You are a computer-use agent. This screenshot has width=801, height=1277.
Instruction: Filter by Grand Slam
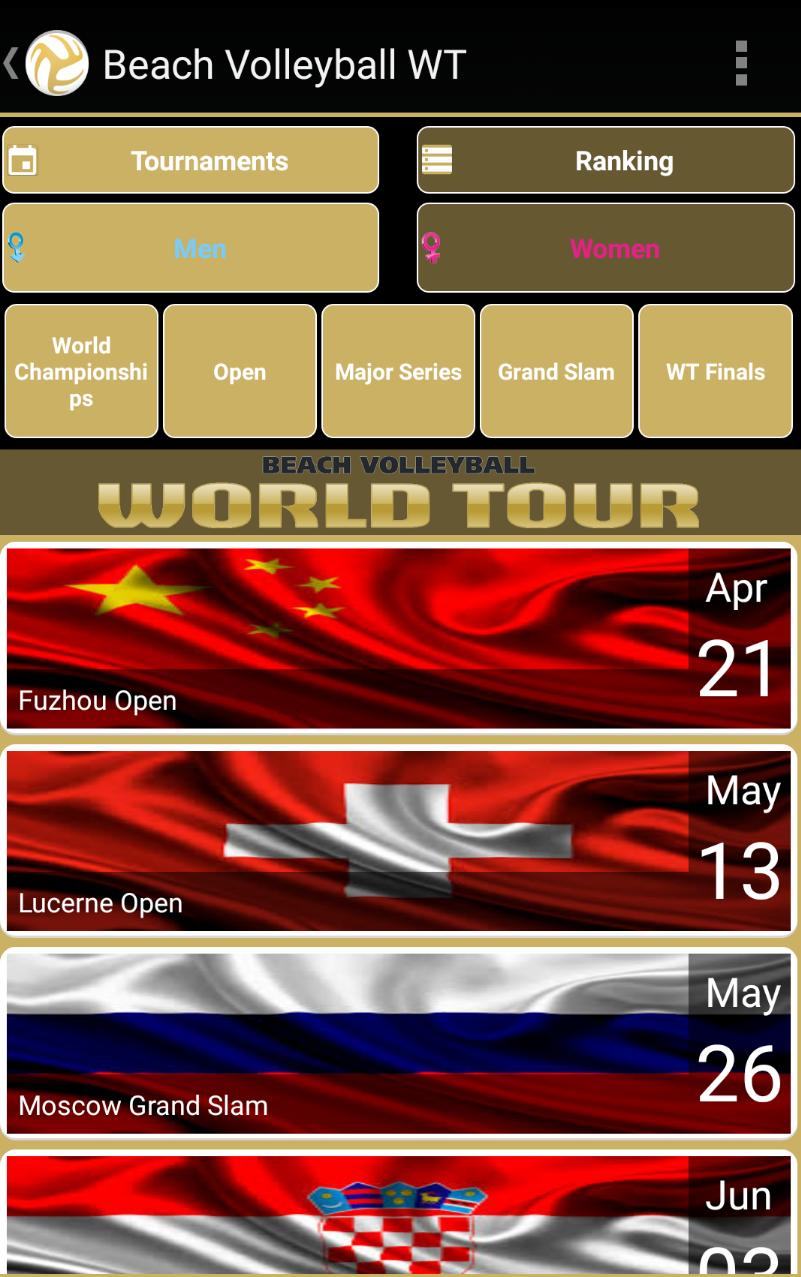tap(556, 371)
